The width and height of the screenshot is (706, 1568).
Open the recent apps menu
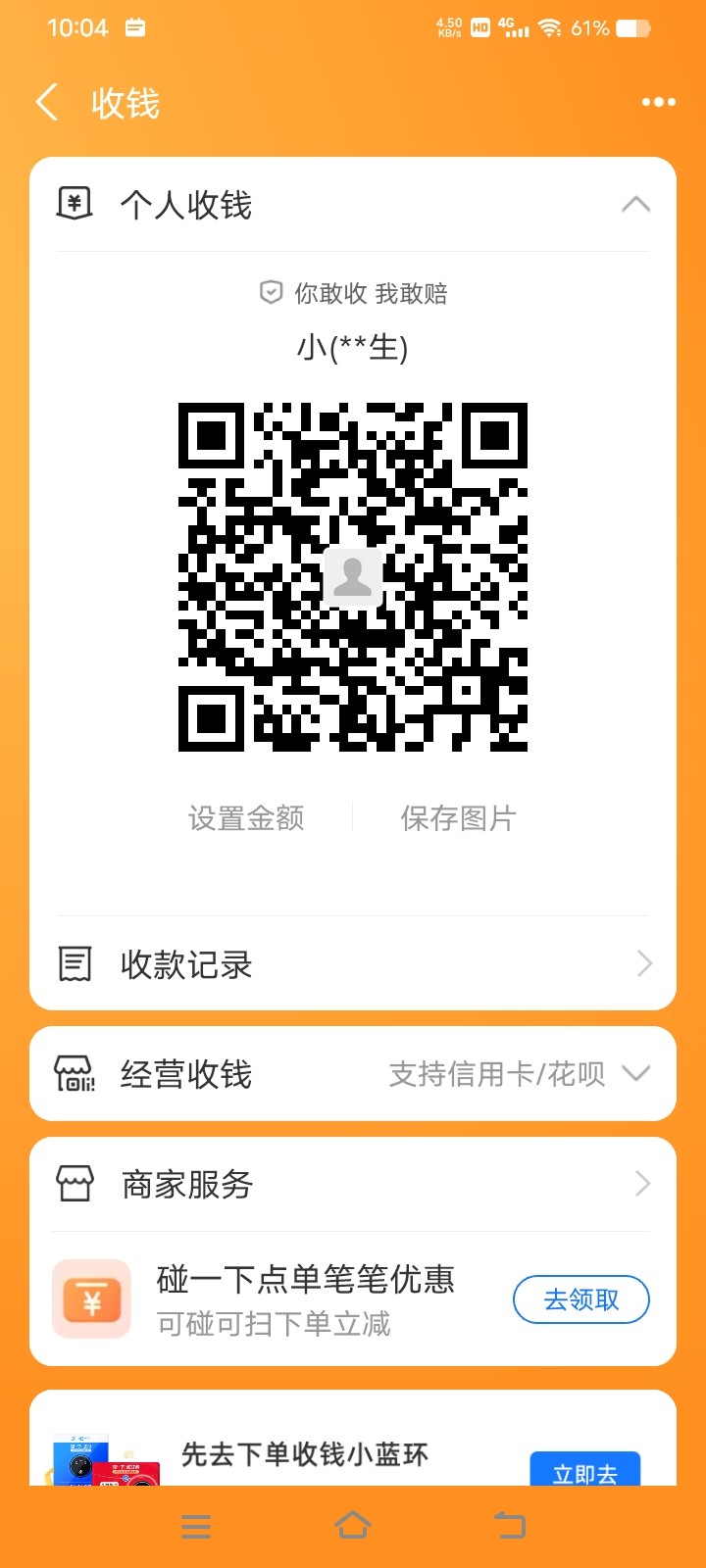coord(196,1525)
